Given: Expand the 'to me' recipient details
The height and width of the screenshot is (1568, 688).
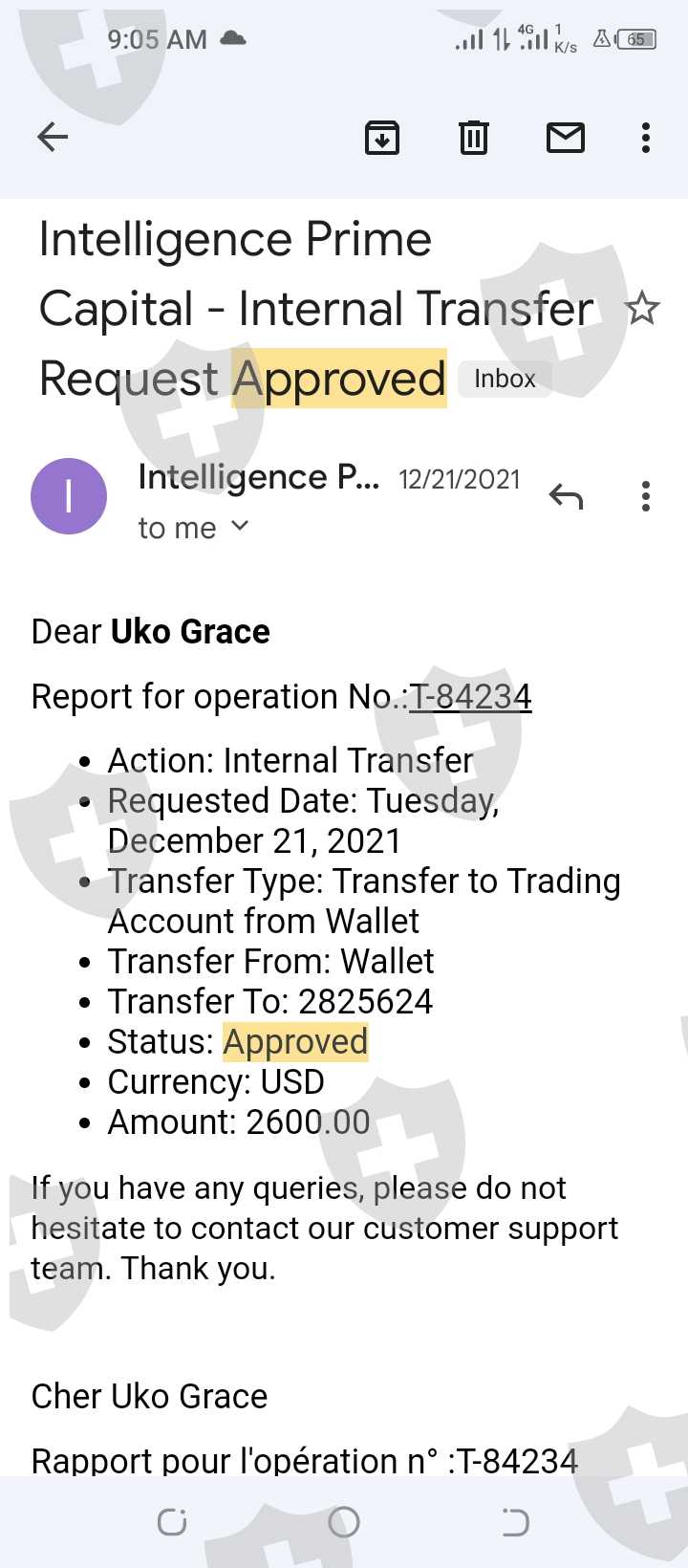Looking at the screenshot, I should (x=194, y=528).
